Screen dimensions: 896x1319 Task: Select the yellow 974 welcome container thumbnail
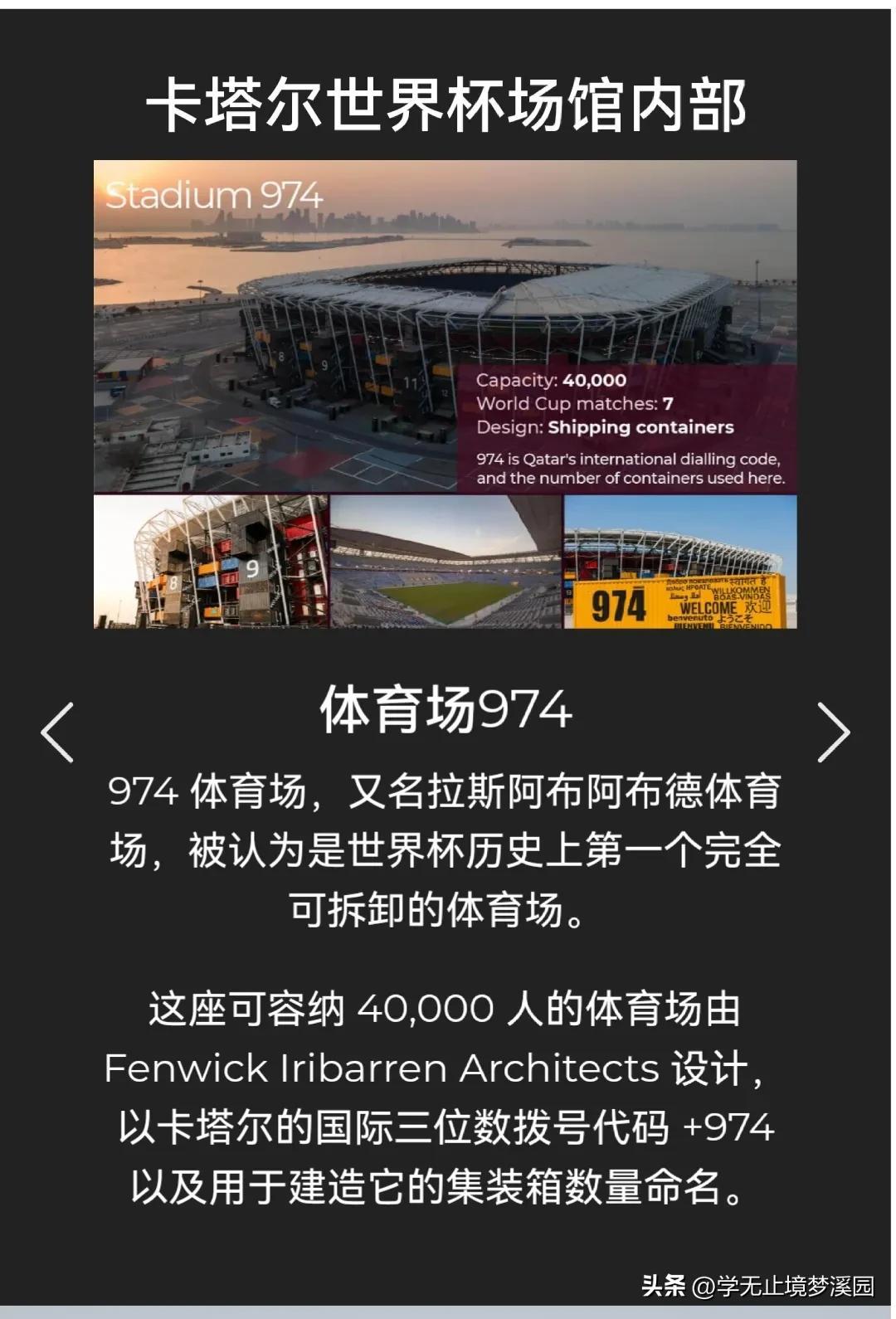[680, 564]
